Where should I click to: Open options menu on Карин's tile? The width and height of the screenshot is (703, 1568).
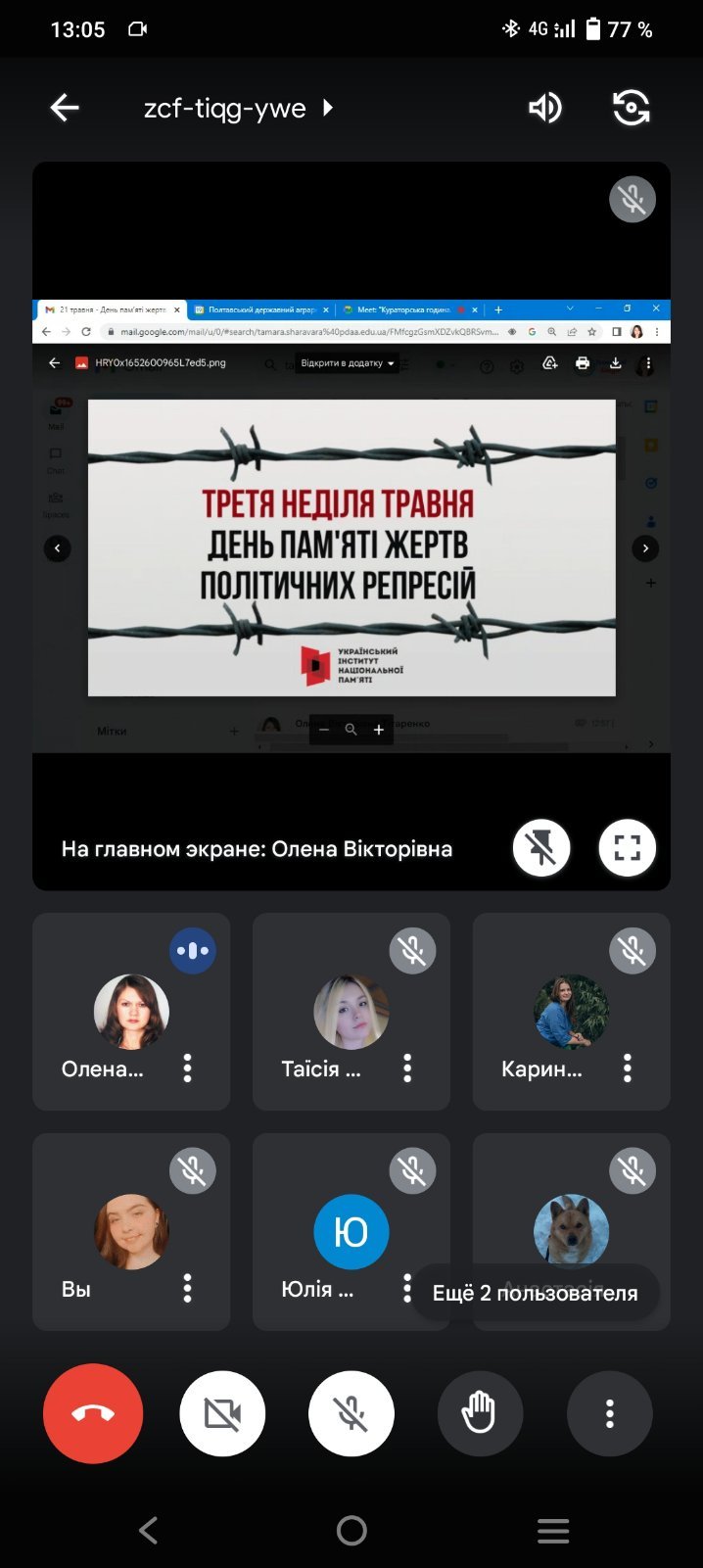tap(629, 1069)
